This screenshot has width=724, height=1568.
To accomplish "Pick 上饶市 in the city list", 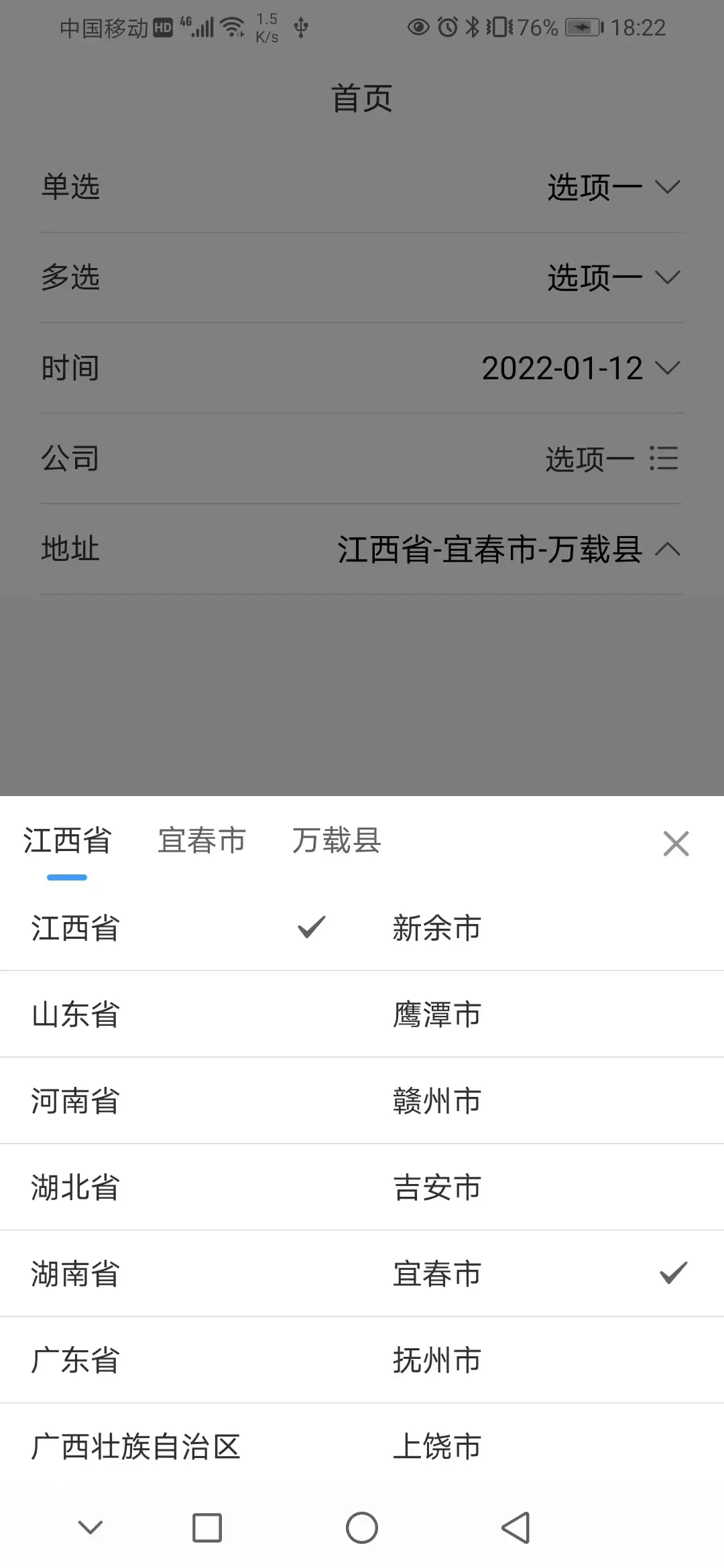I will pyautogui.click(x=543, y=1447).
